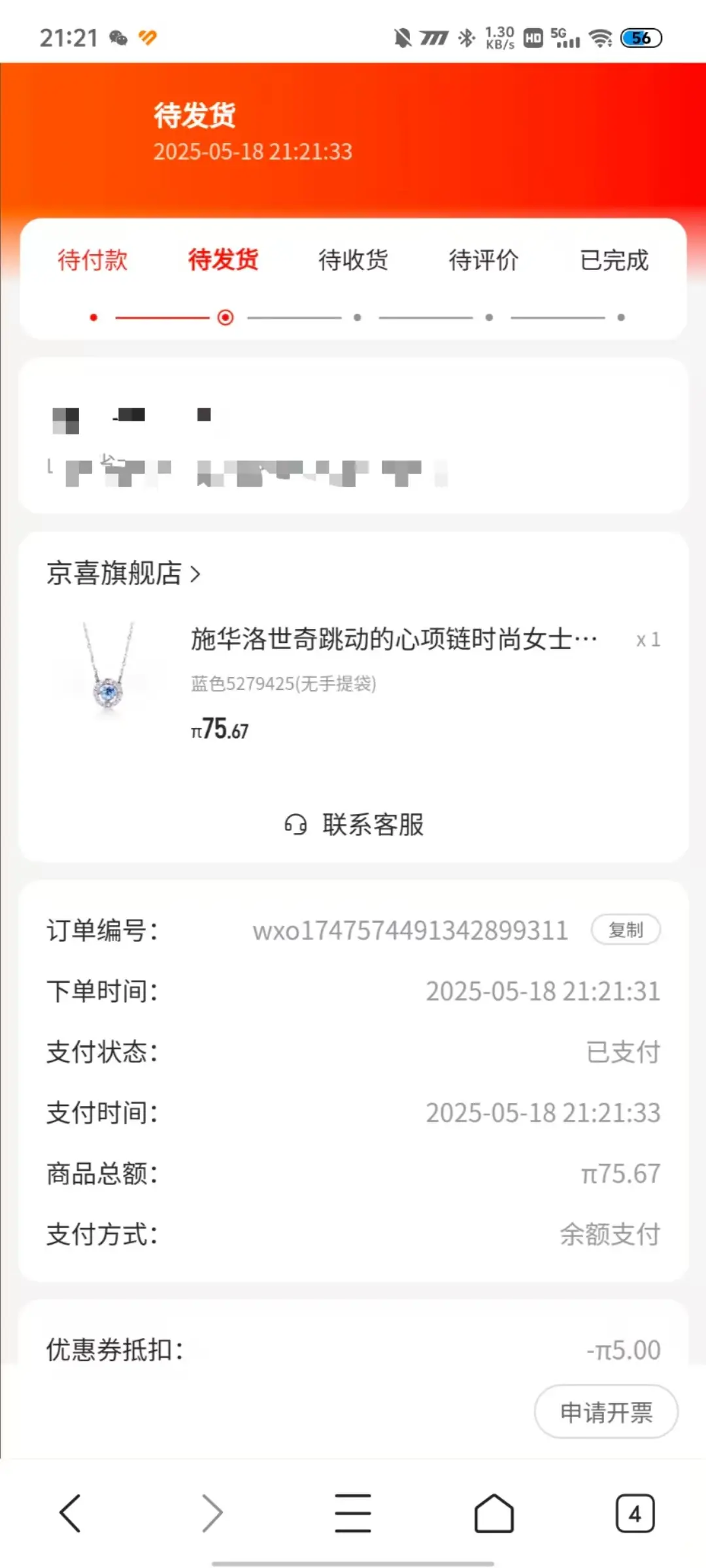
Task: Switch to the 待付款 tab
Action: pyautogui.click(x=93, y=259)
